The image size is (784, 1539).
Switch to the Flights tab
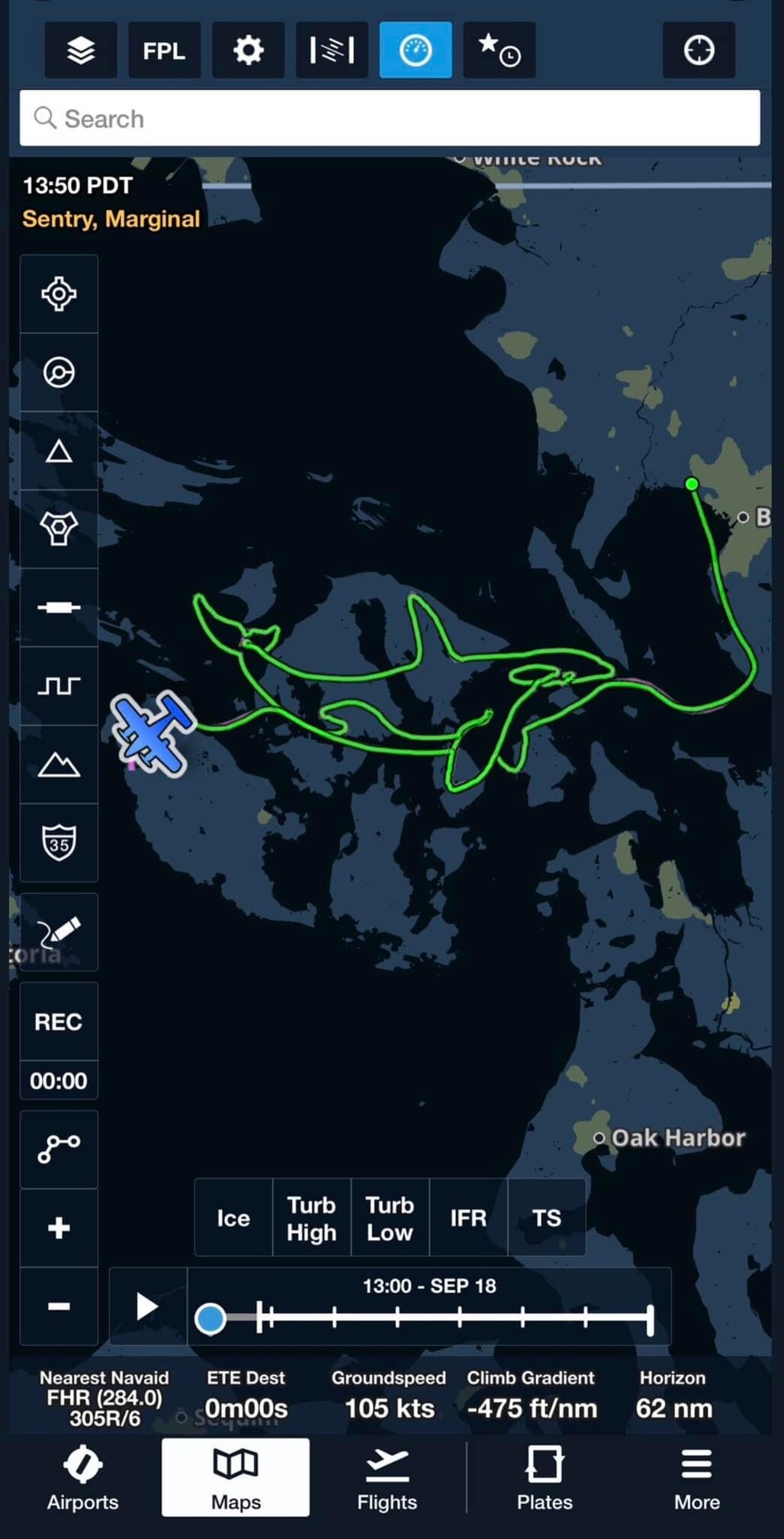pyautogui.click(x=387, y=1478)
